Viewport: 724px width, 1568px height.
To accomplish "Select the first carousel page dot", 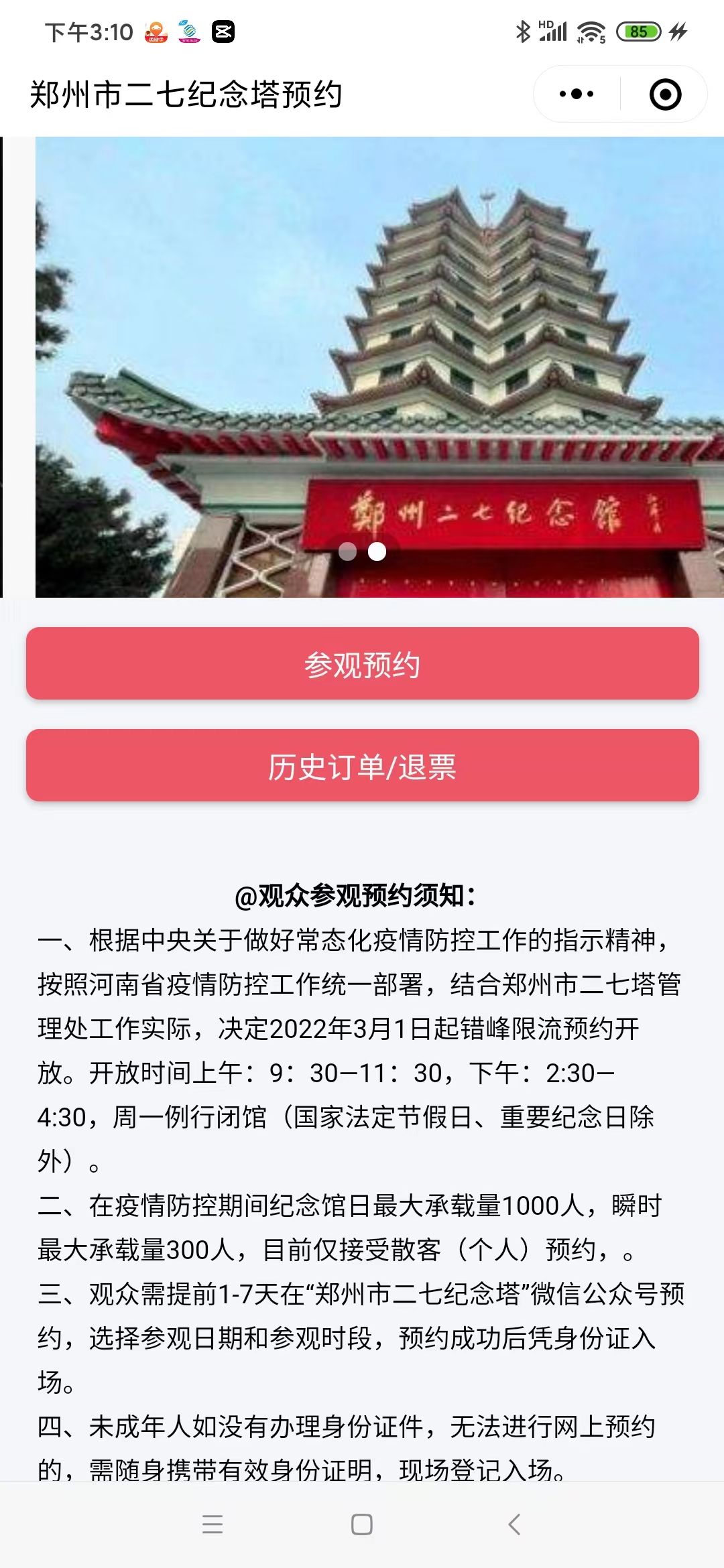I will 347,551.
